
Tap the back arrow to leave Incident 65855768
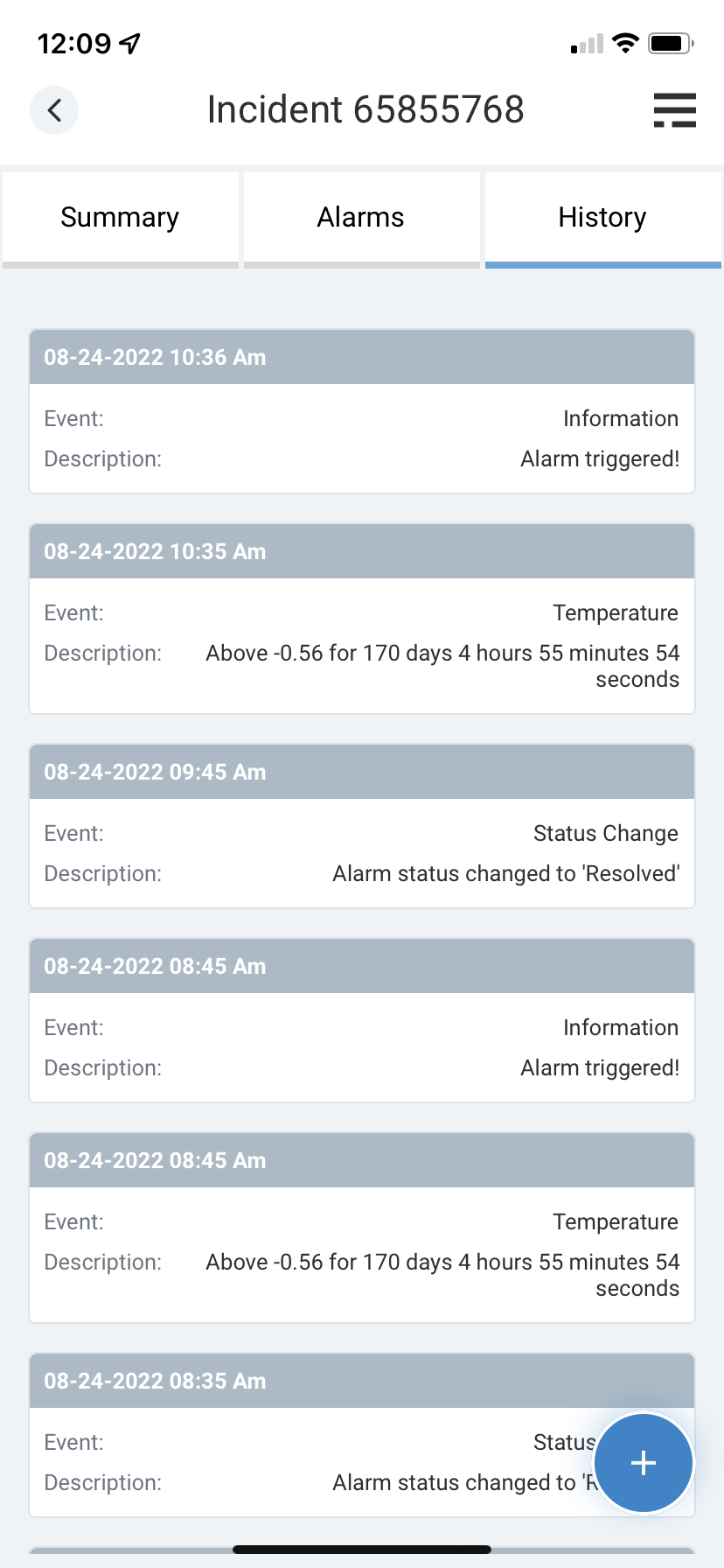(54, 110)
